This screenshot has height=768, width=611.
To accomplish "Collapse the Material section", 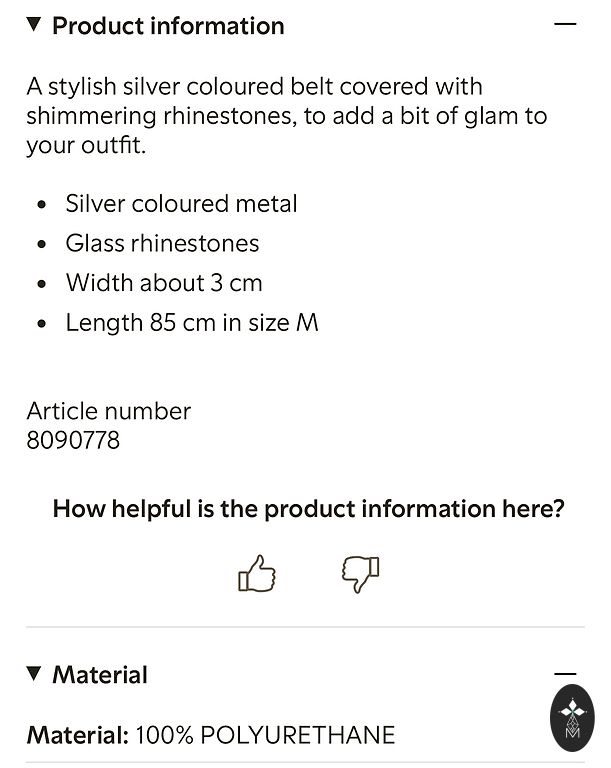I will click(565, 675).
